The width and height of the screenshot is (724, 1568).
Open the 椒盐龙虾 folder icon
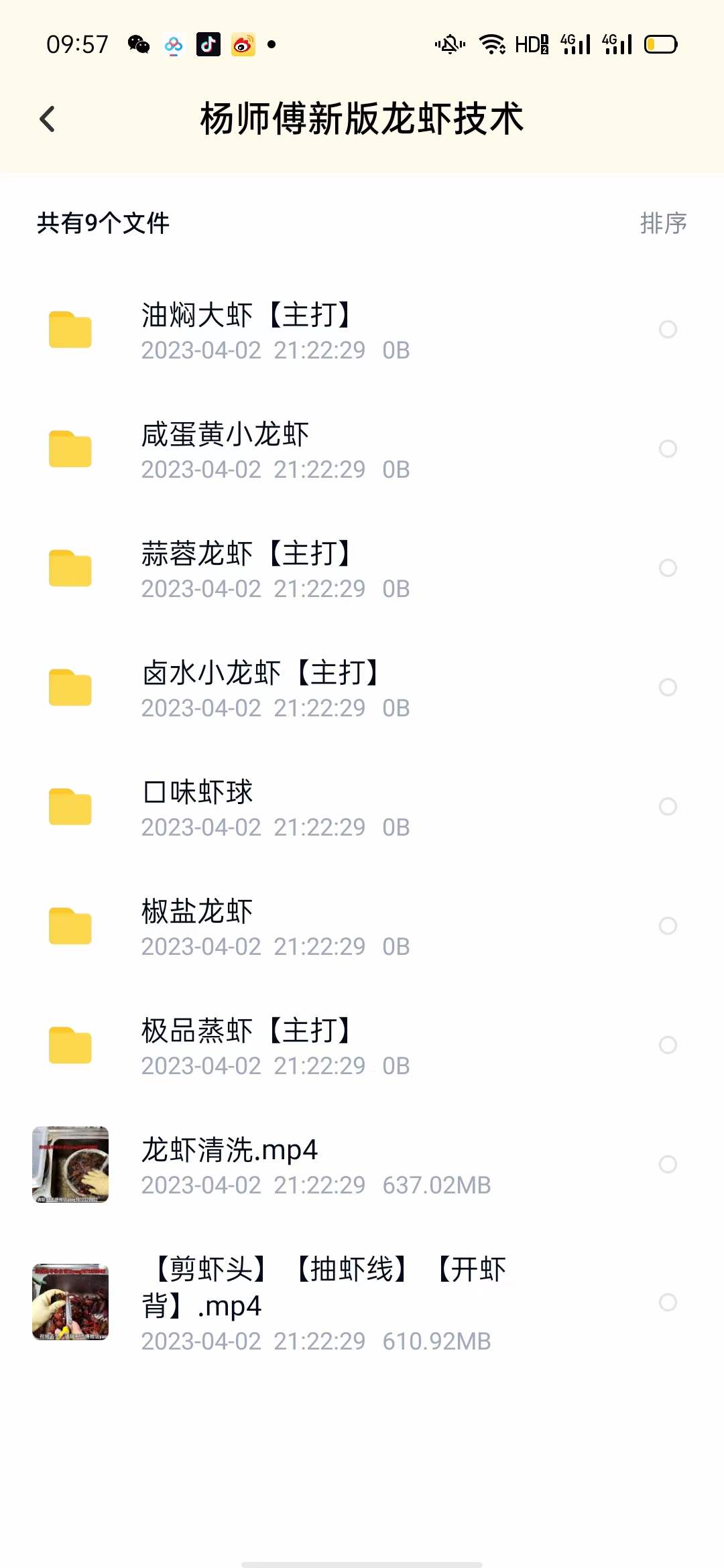coord(70,926)
